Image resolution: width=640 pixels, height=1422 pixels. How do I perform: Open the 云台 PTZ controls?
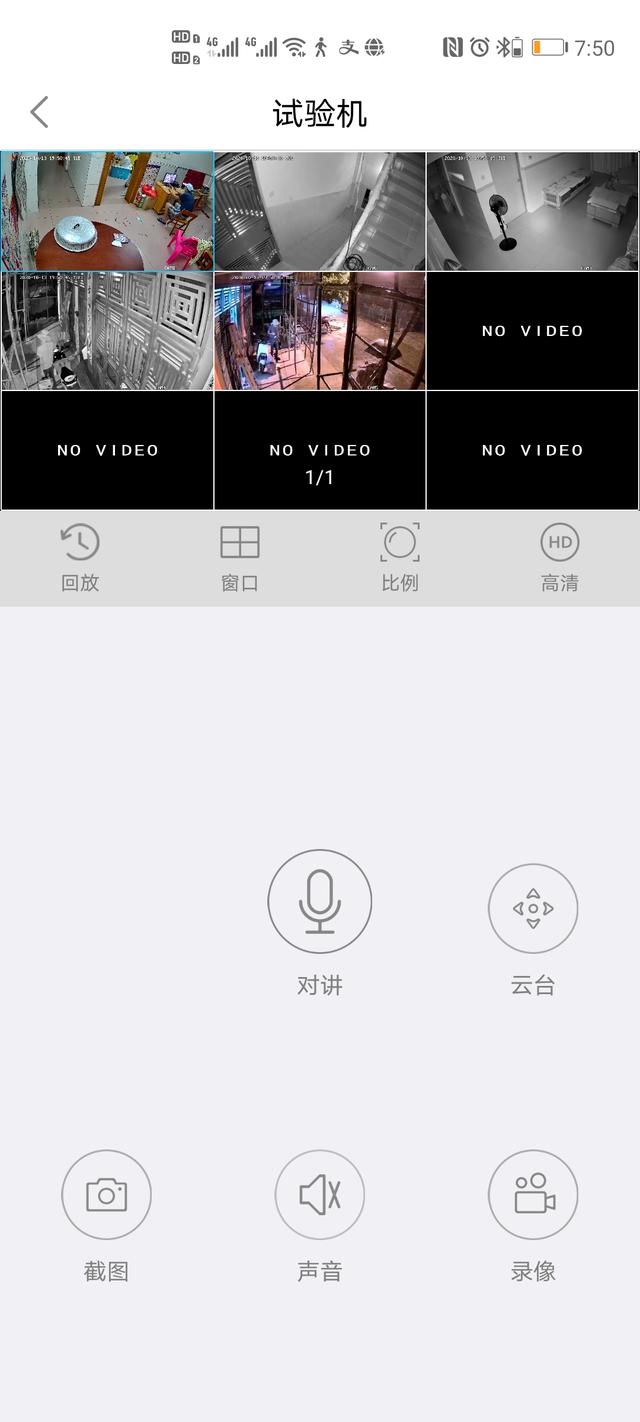click(533, 909)
